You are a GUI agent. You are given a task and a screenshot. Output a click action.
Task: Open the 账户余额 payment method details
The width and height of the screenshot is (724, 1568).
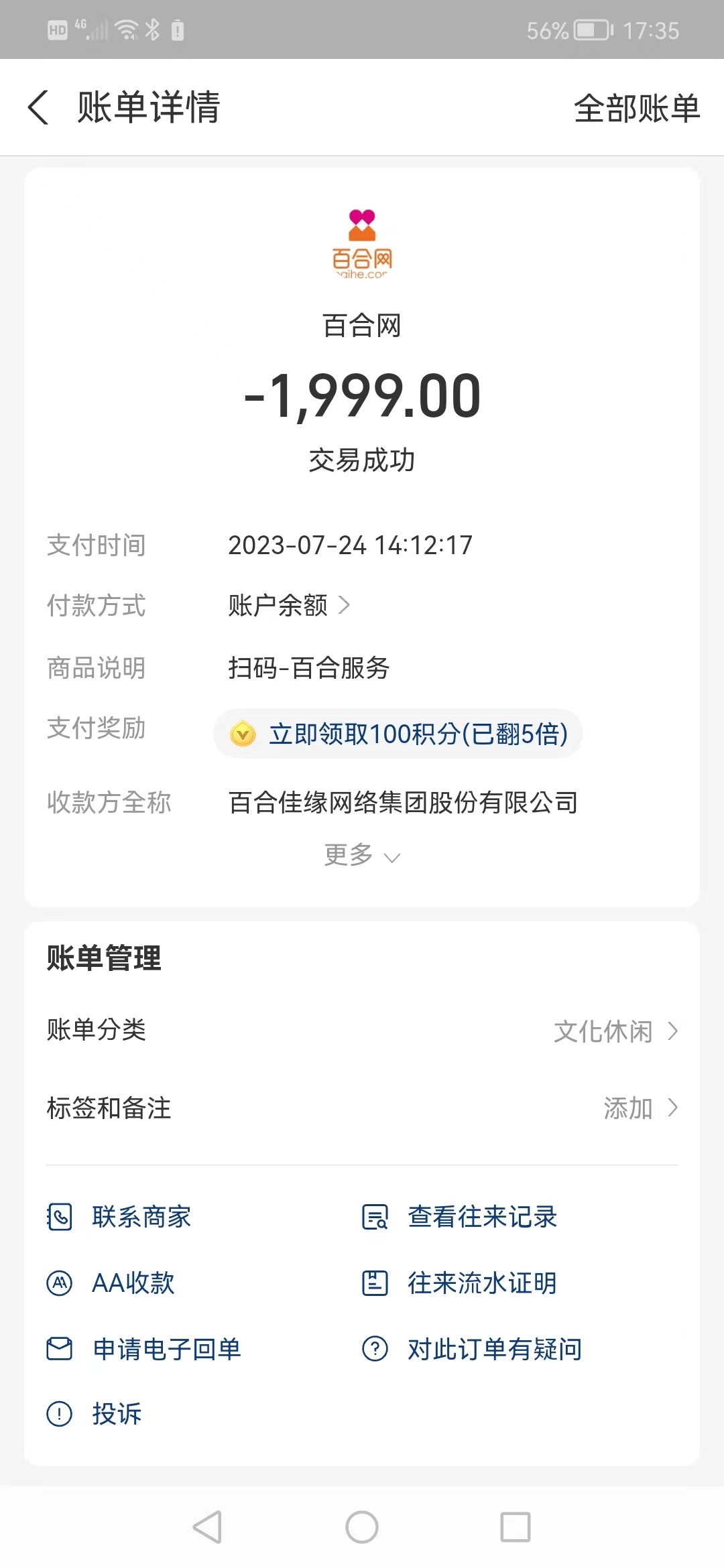pyautogui.click(x=288, y=605)
